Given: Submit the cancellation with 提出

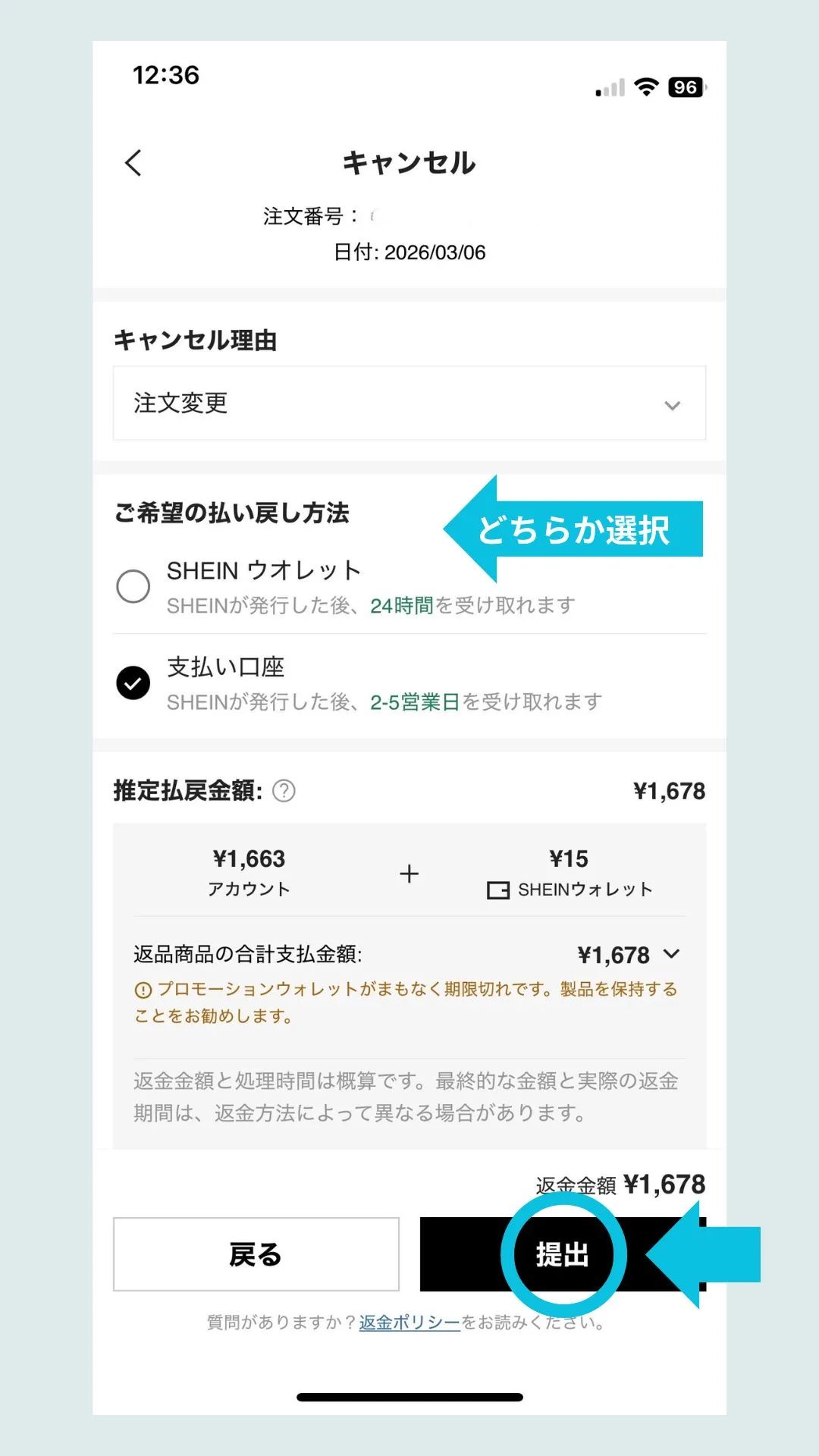Looking at the screenshot, I should pyautogui.click(x=563, y=1254).
